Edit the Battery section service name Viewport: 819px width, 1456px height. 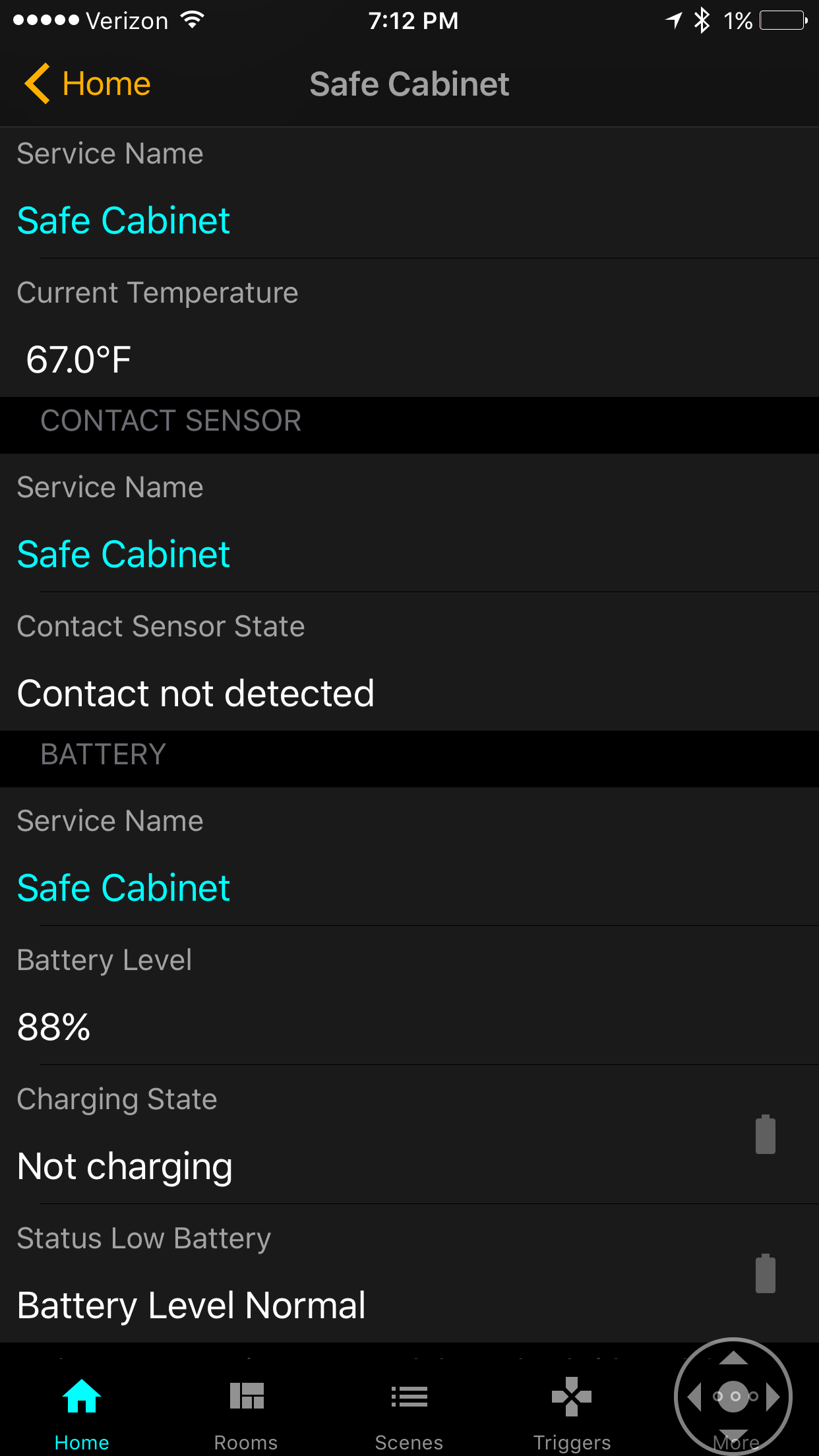tap(124, 888)
